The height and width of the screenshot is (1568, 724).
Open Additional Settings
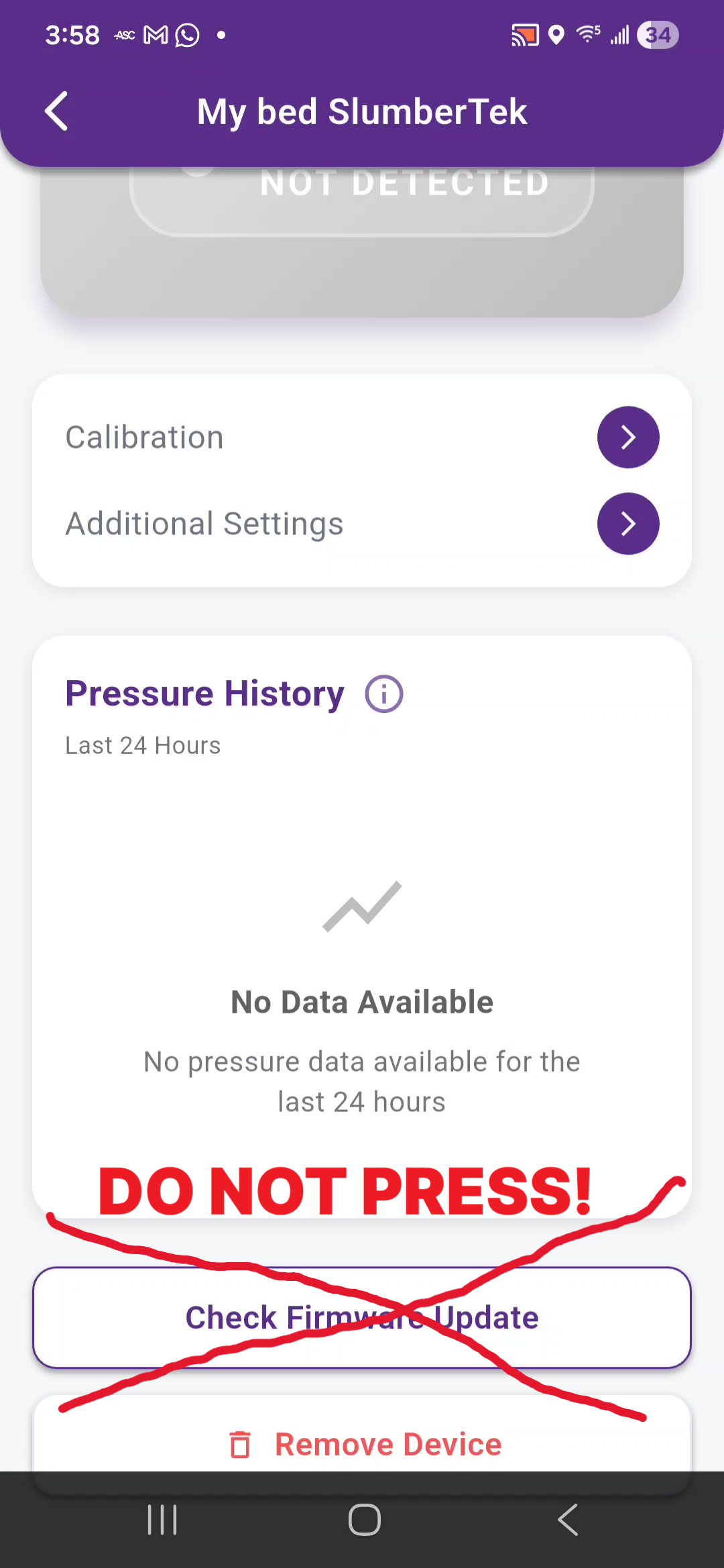[627, 524]
